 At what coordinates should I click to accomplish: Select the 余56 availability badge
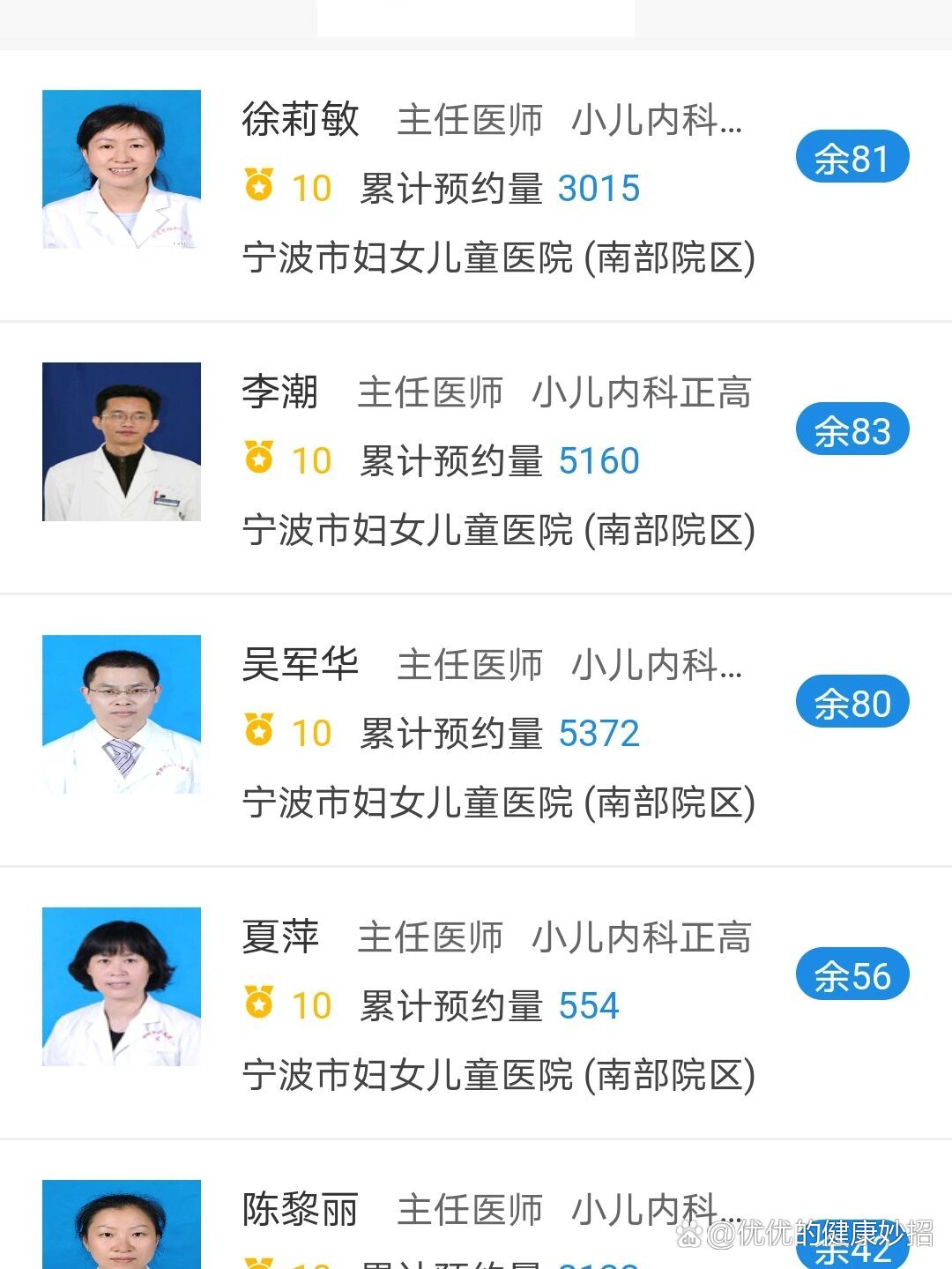tap(852, 976)
